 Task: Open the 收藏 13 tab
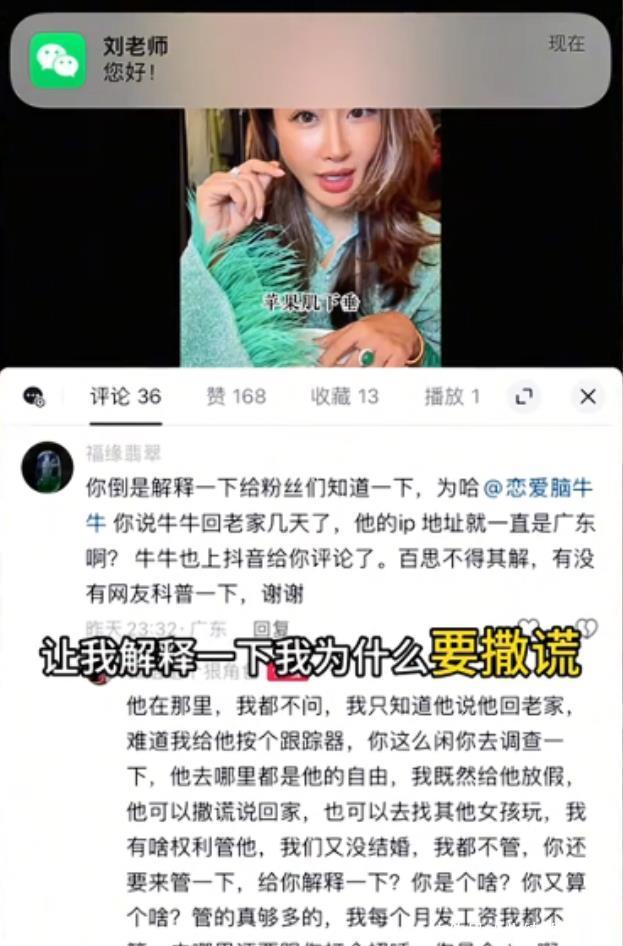coord(345,397)
